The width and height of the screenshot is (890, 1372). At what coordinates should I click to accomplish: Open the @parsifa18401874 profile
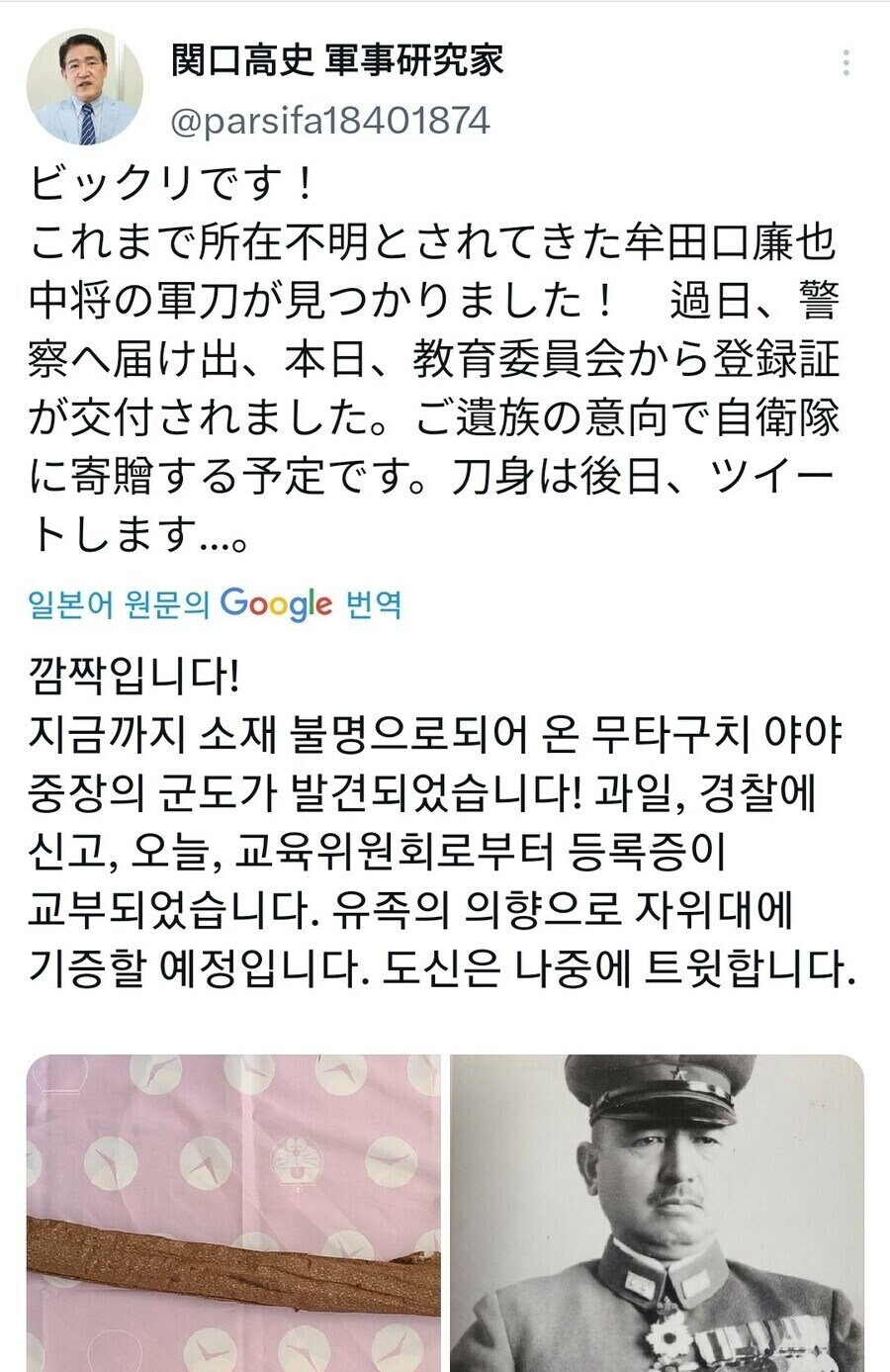tap(329, 121)
